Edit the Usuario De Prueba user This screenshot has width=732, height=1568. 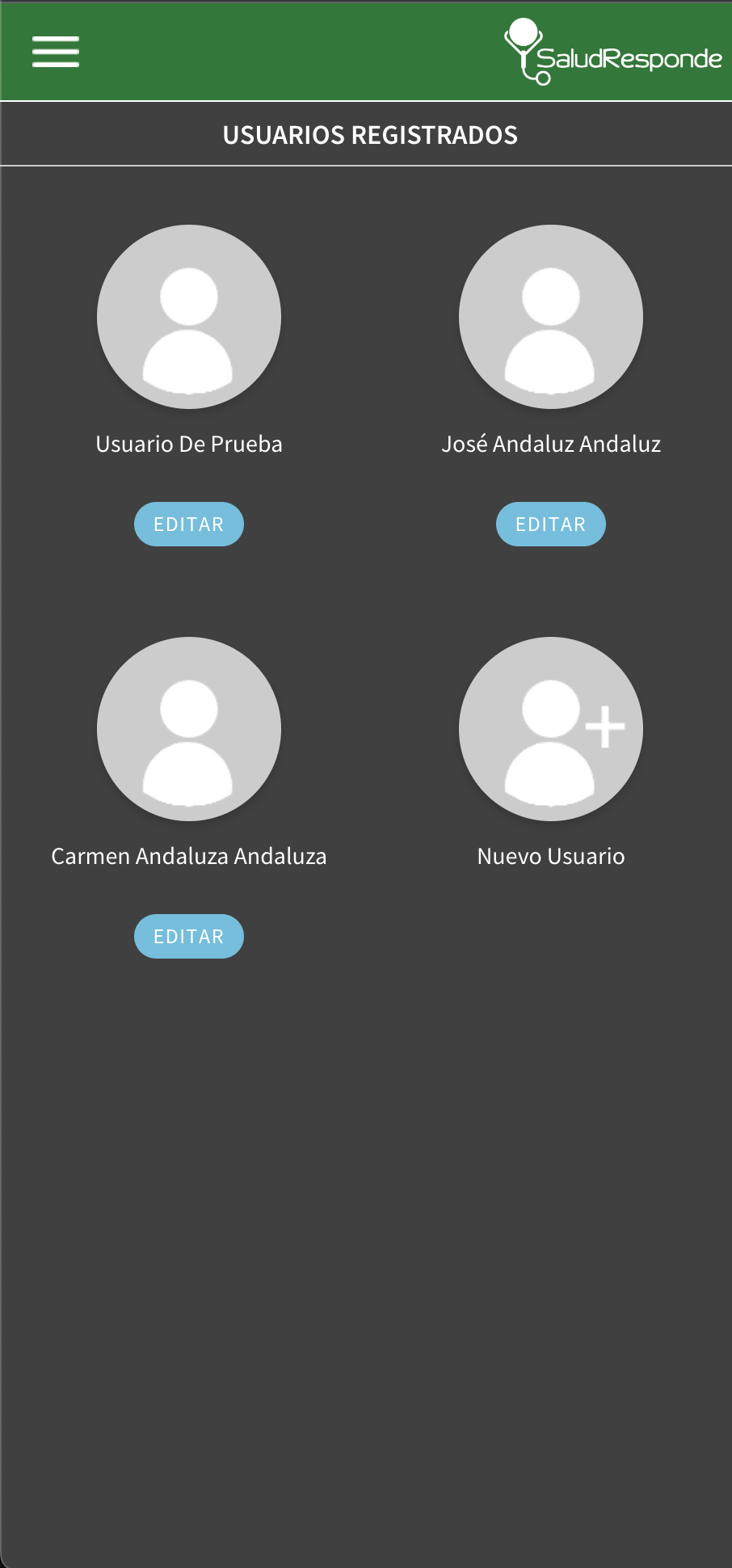pyautogui.click(x=189, y=524)
